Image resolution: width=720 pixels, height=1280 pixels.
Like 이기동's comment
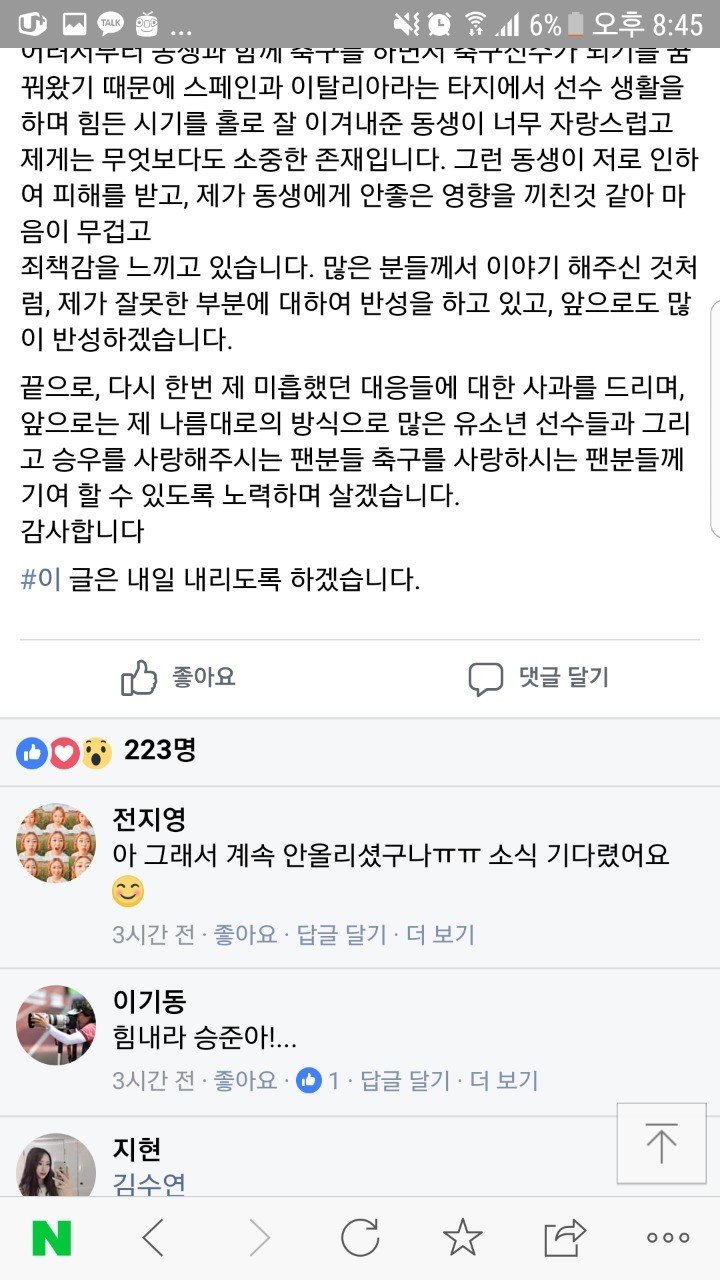246,1080
